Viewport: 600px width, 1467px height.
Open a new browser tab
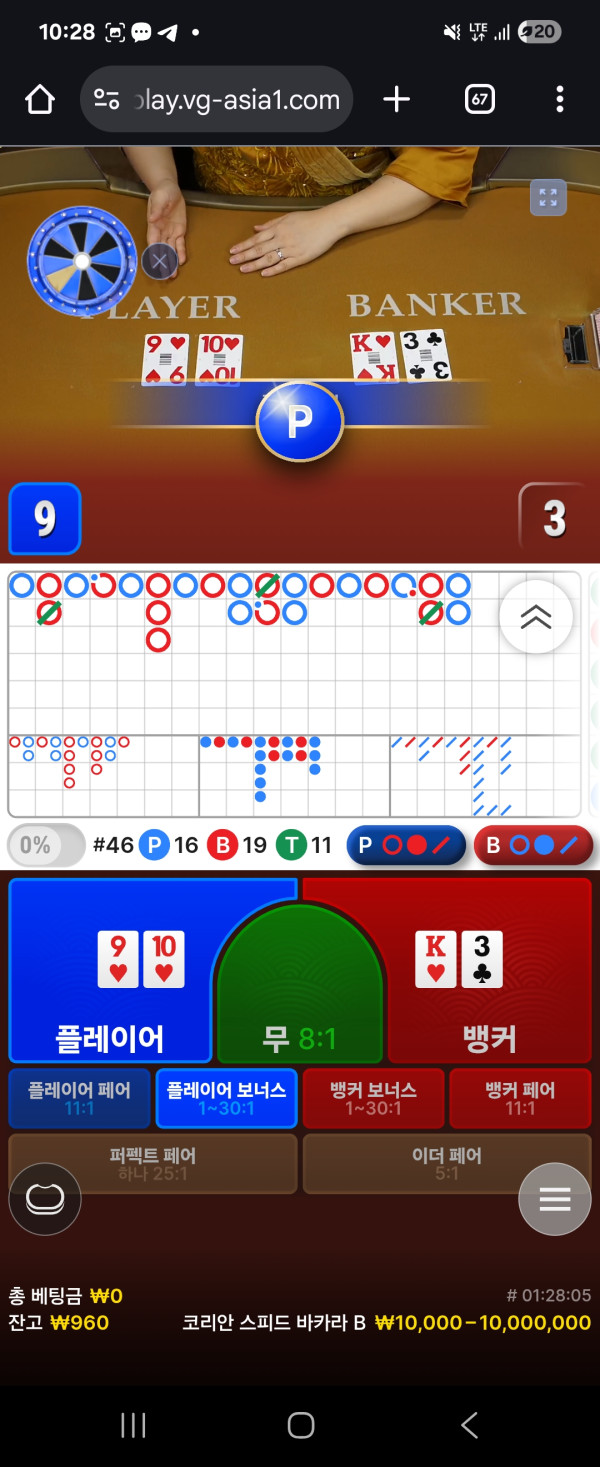(x=397, y=99)
